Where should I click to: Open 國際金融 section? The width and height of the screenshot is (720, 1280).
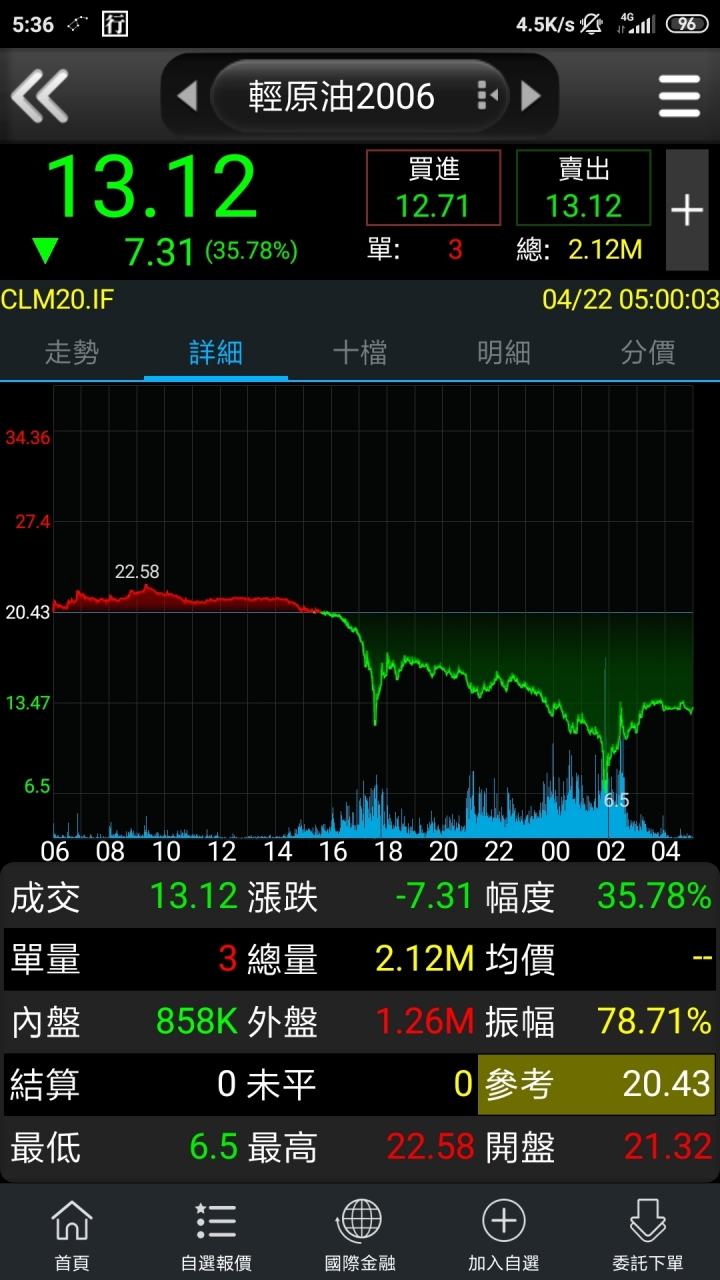coord(360,1234)
